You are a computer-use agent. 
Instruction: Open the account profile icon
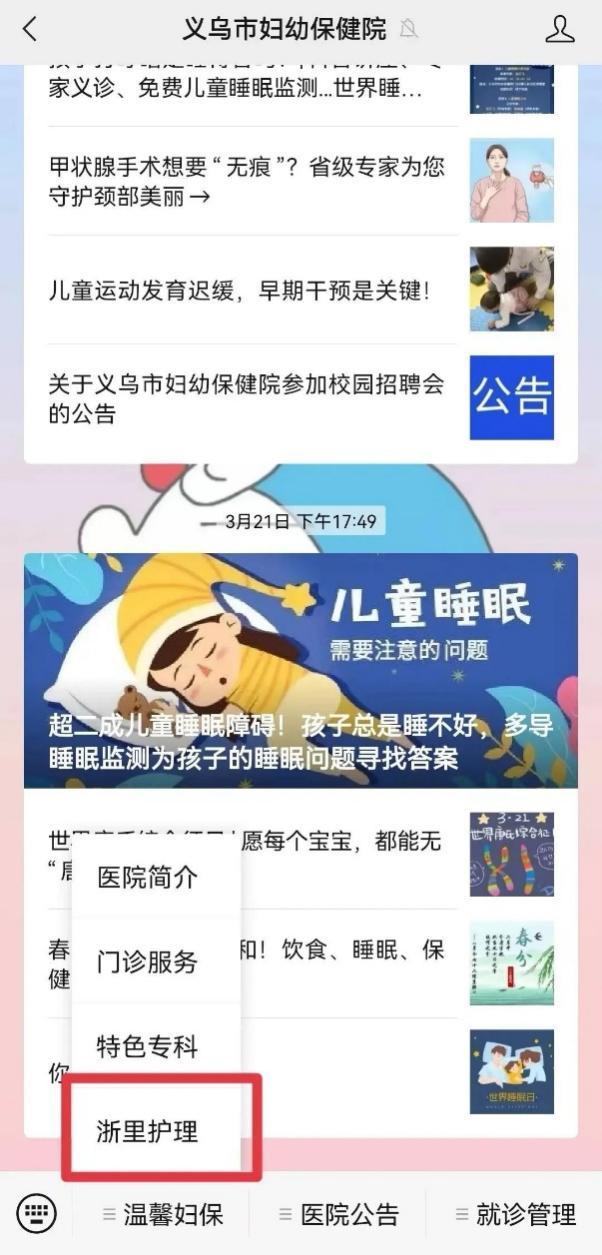point(560,30)
